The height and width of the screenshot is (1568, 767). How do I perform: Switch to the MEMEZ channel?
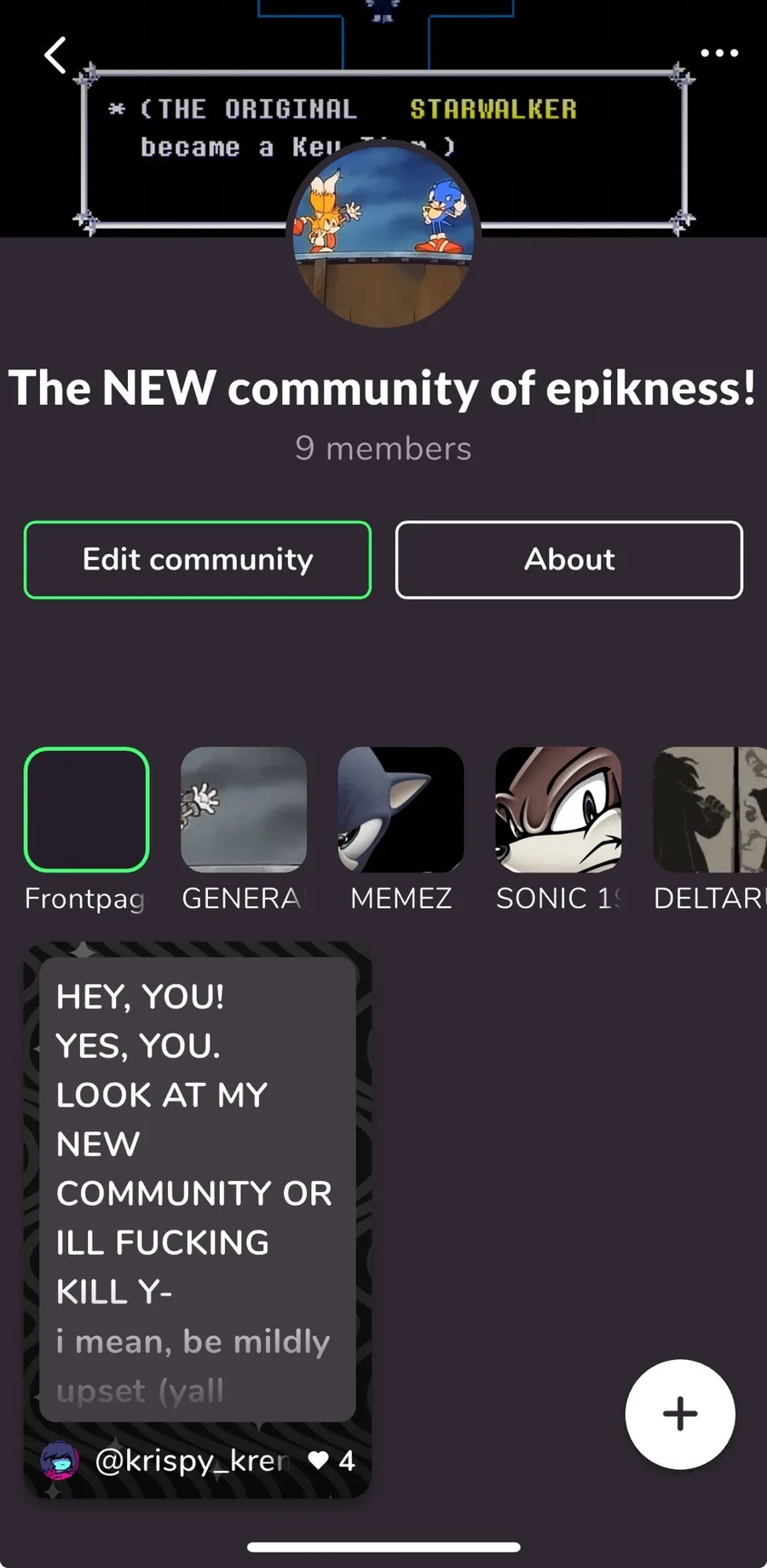click(401, 810)
